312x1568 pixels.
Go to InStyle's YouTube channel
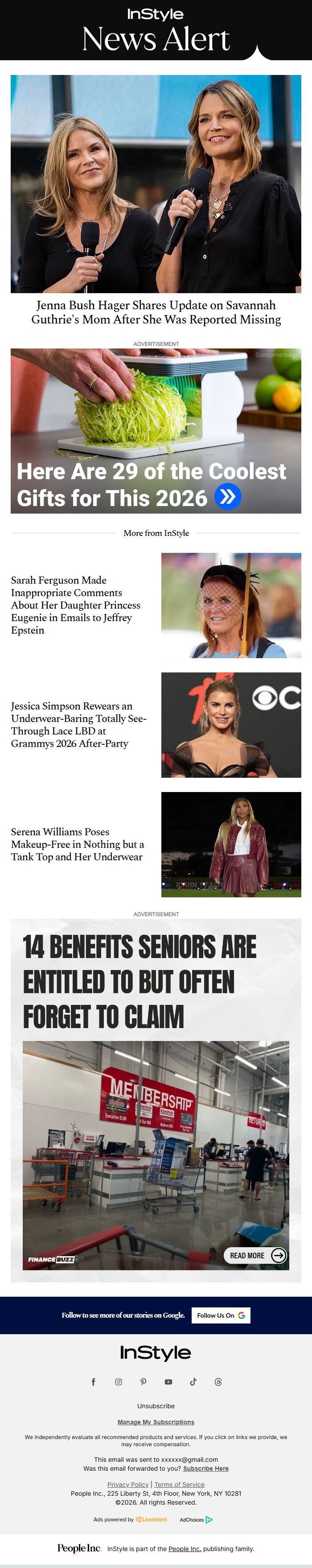[x=168, y=1382]
